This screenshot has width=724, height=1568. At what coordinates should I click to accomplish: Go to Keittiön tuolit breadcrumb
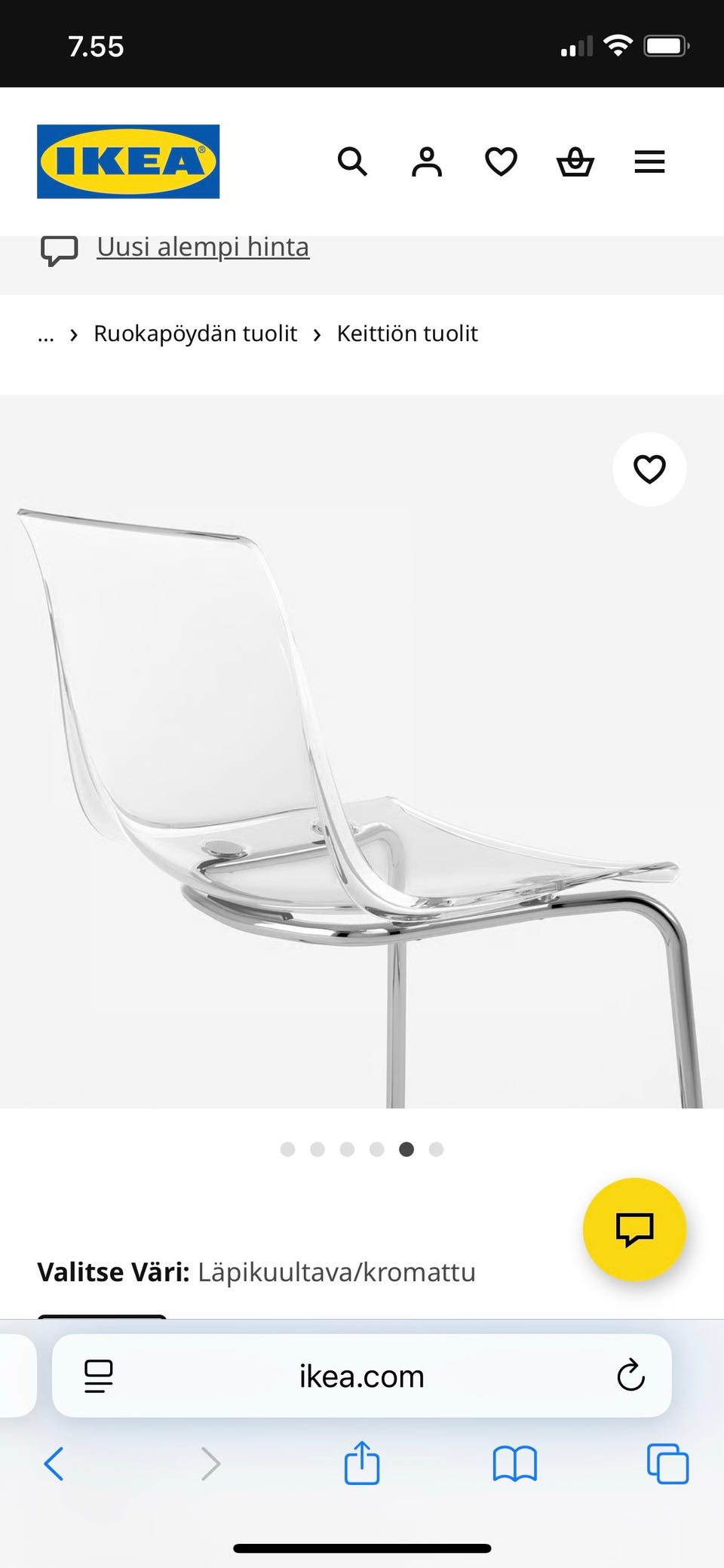point(406,334)
